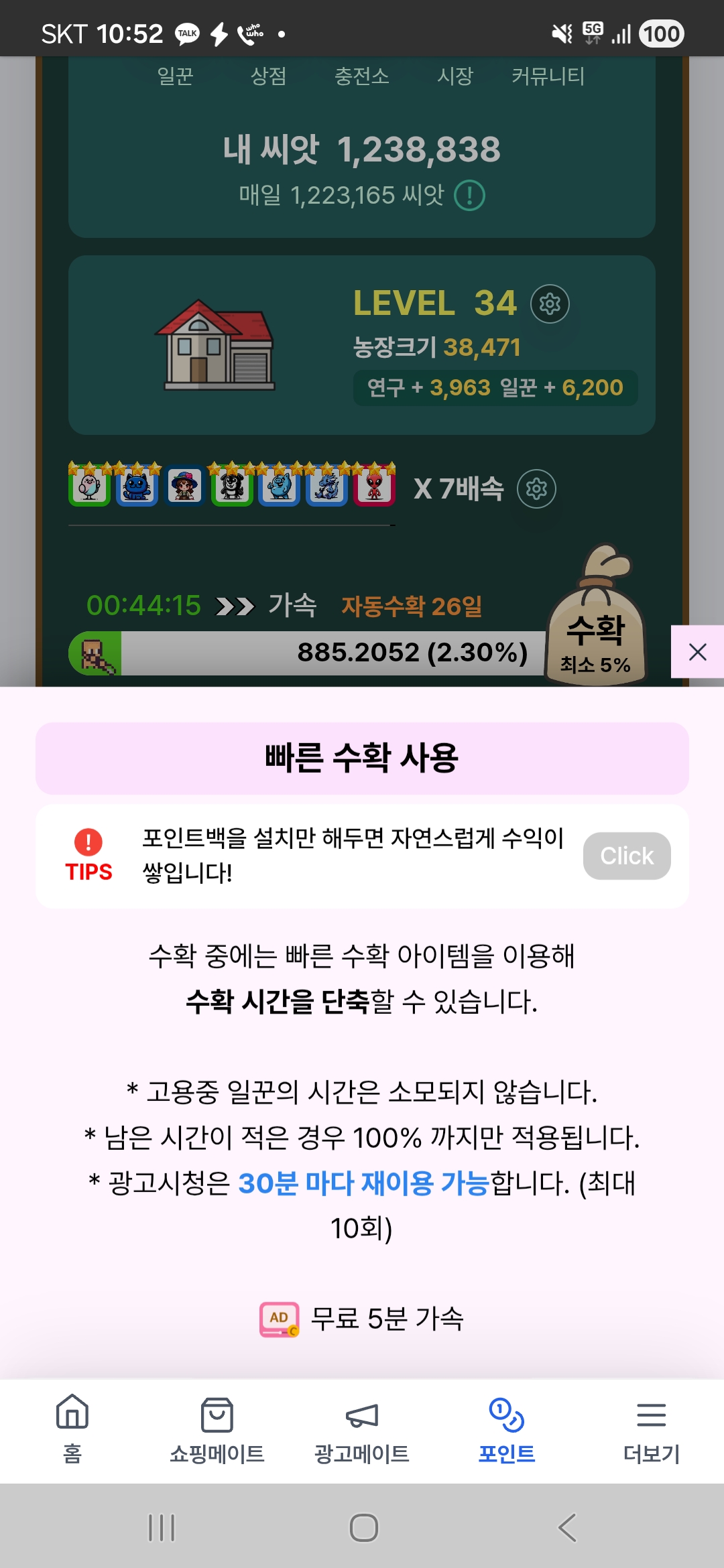Go back using the system back button

tap(567, 1528)
